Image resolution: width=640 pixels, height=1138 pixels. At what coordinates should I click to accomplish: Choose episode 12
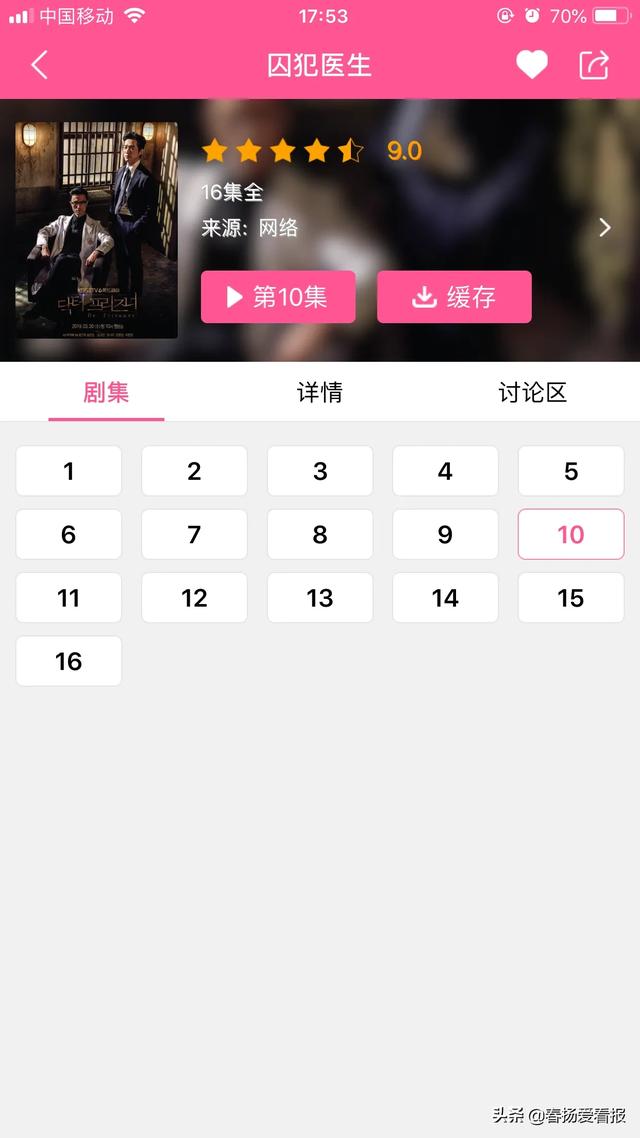[x=194, y=598]
